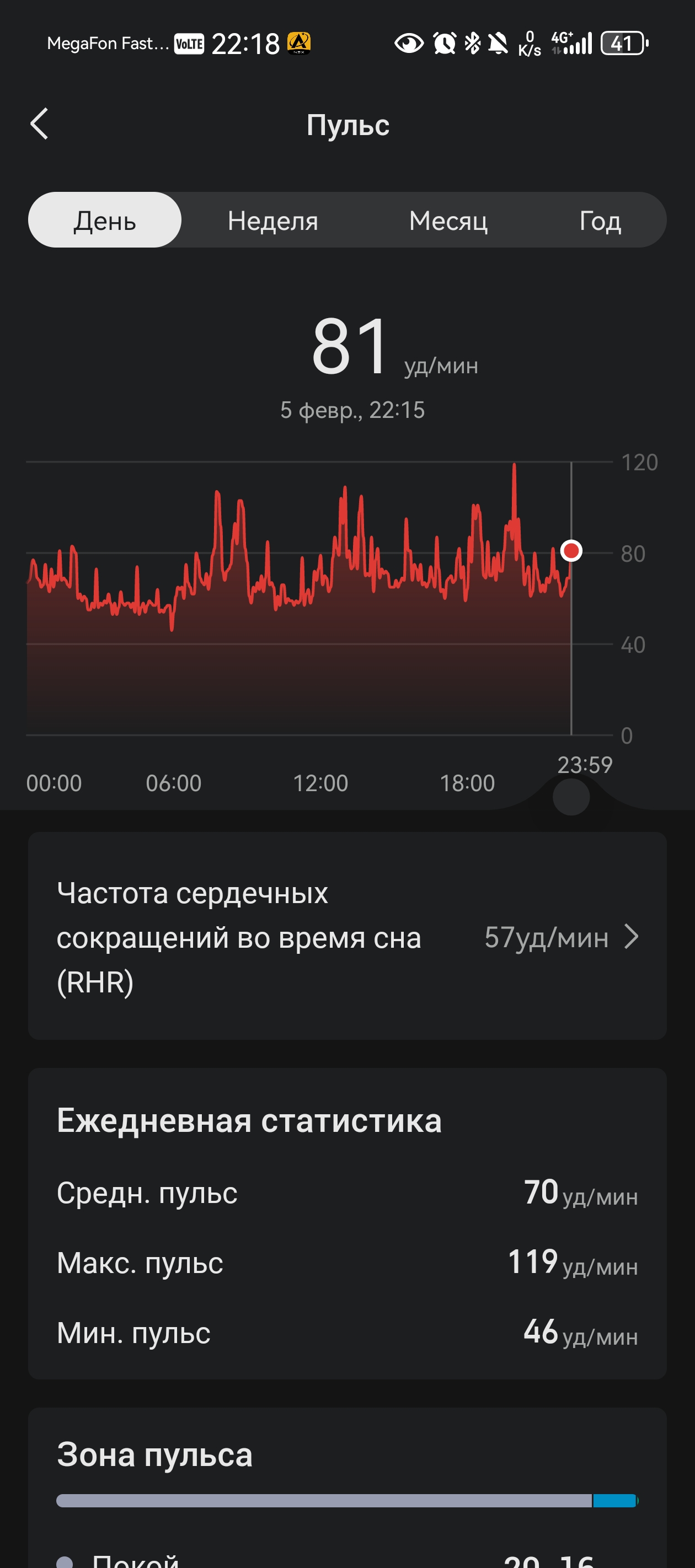The width and height of the screenshot is (695, 1568).
Task: Switch to the Год tab
Action: click(600, 221)
